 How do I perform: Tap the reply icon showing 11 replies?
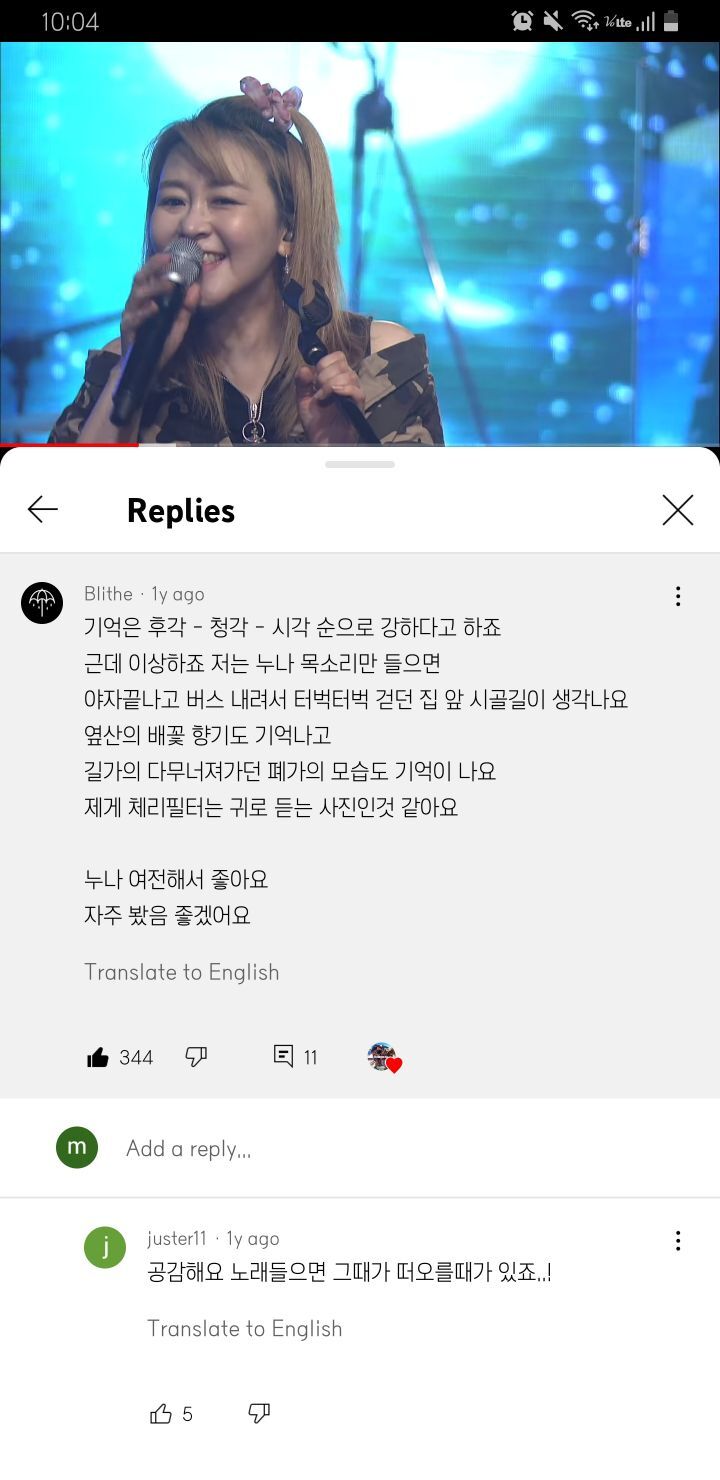pyautogui.click(x=284, y=1057)
